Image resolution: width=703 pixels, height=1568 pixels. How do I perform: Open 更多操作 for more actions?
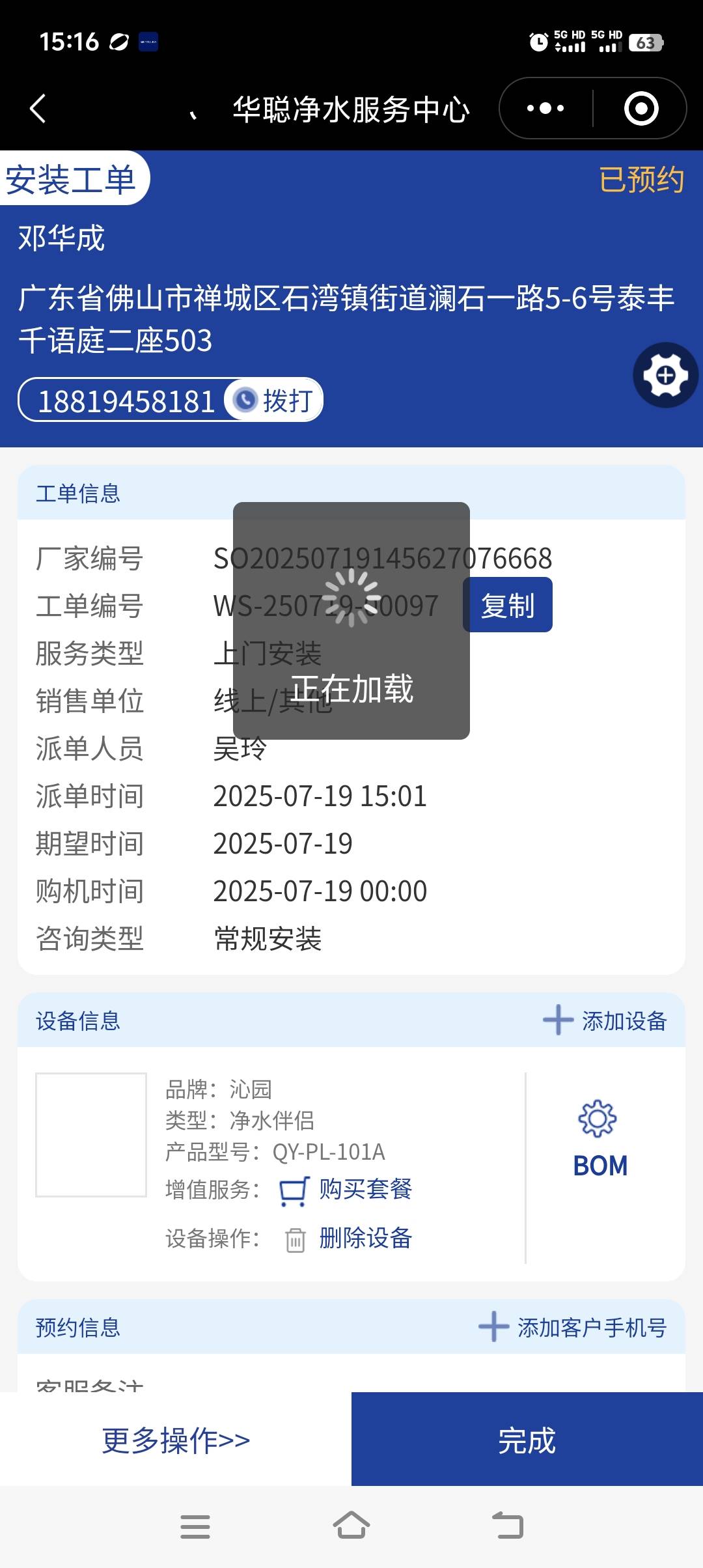tap(176, 1440)
